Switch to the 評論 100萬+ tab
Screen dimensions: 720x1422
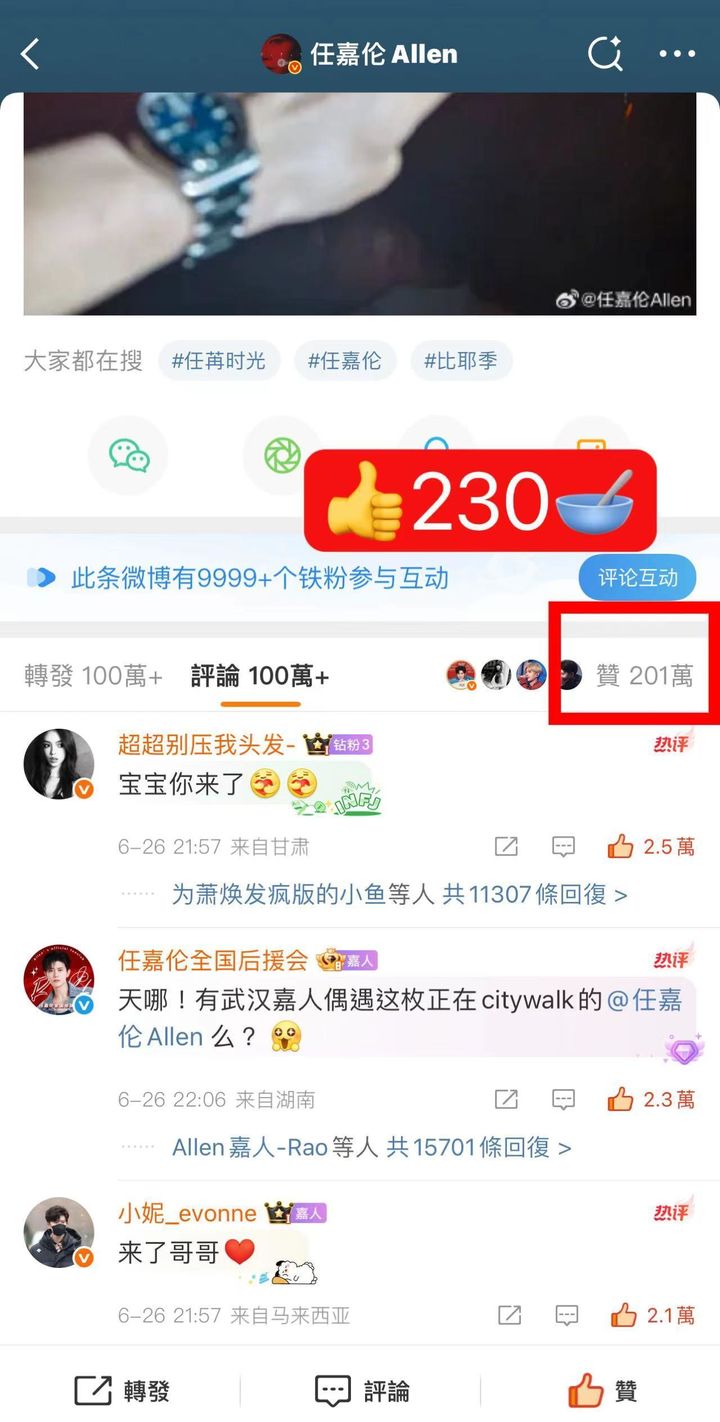pyautogui.click(x=260, y=677)
